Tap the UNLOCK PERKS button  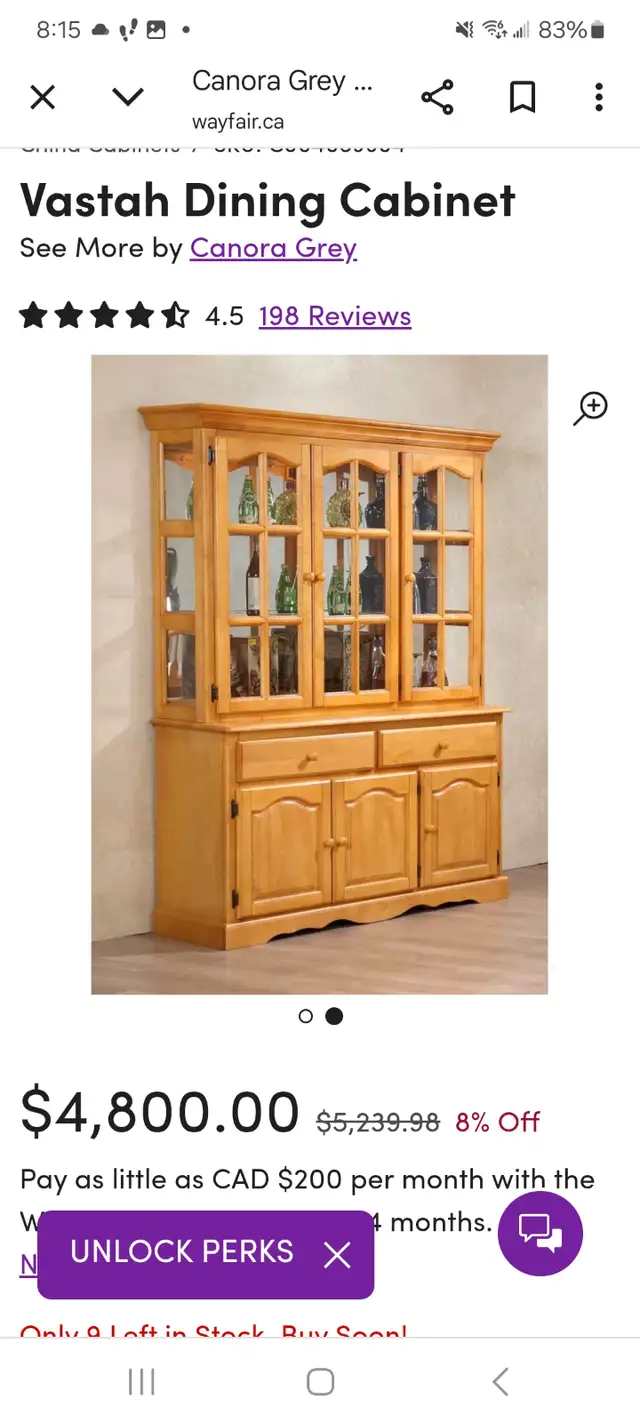182,1252
